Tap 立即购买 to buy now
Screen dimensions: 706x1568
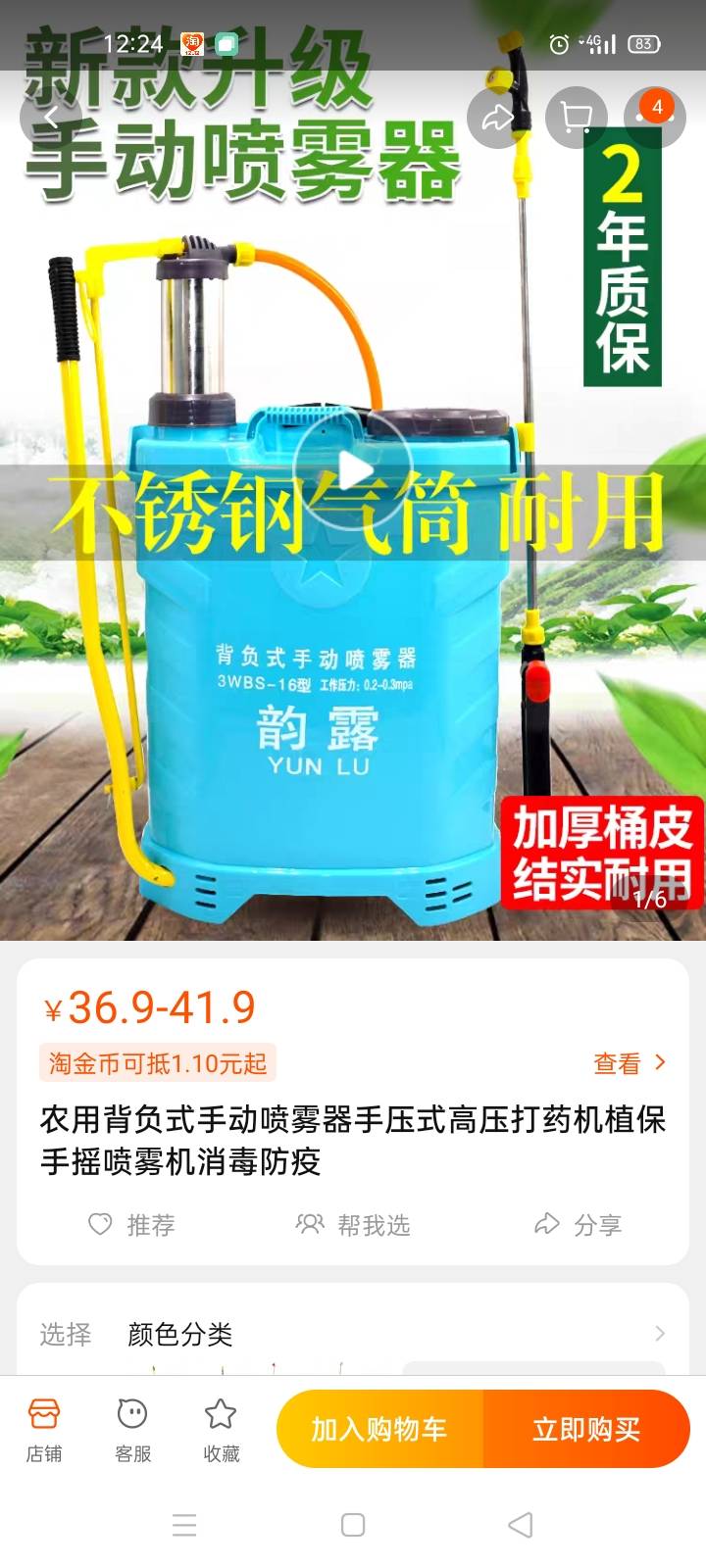click(x=586, y=1429)
